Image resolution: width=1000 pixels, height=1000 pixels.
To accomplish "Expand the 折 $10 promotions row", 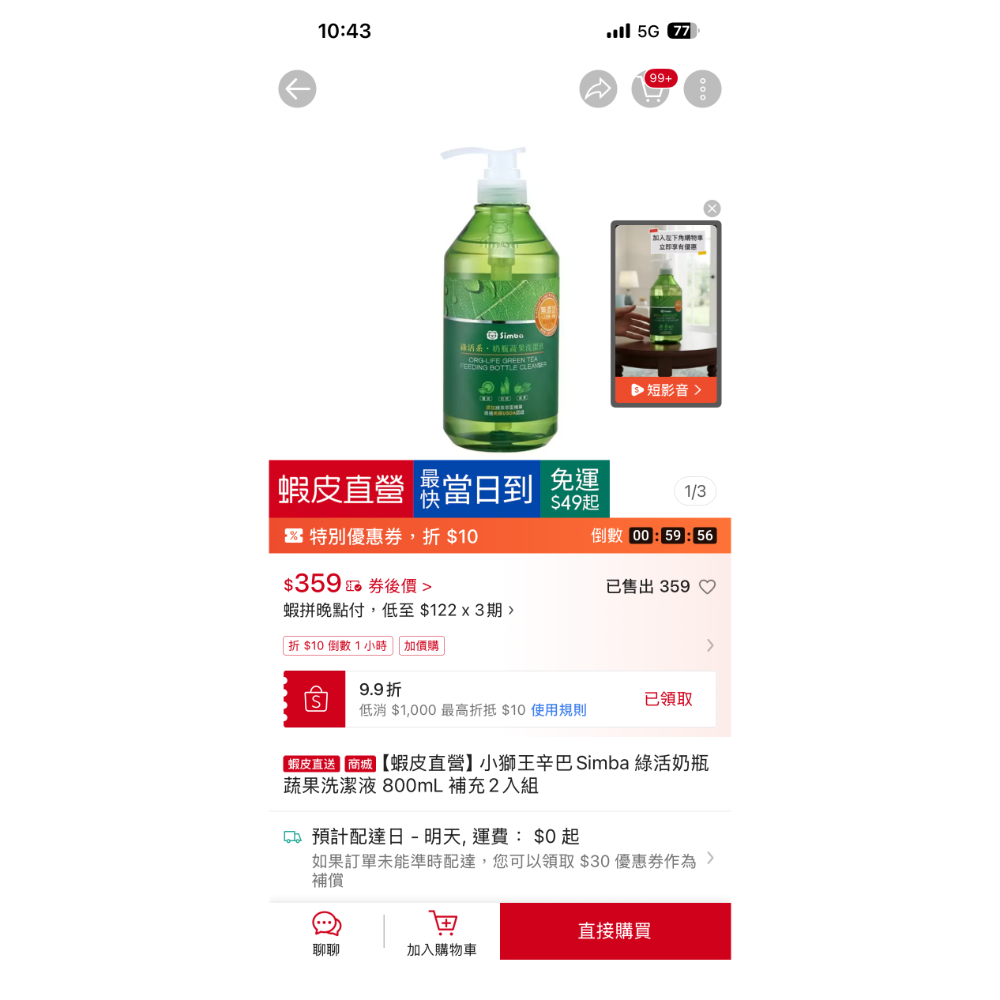I will coord(709,646).
